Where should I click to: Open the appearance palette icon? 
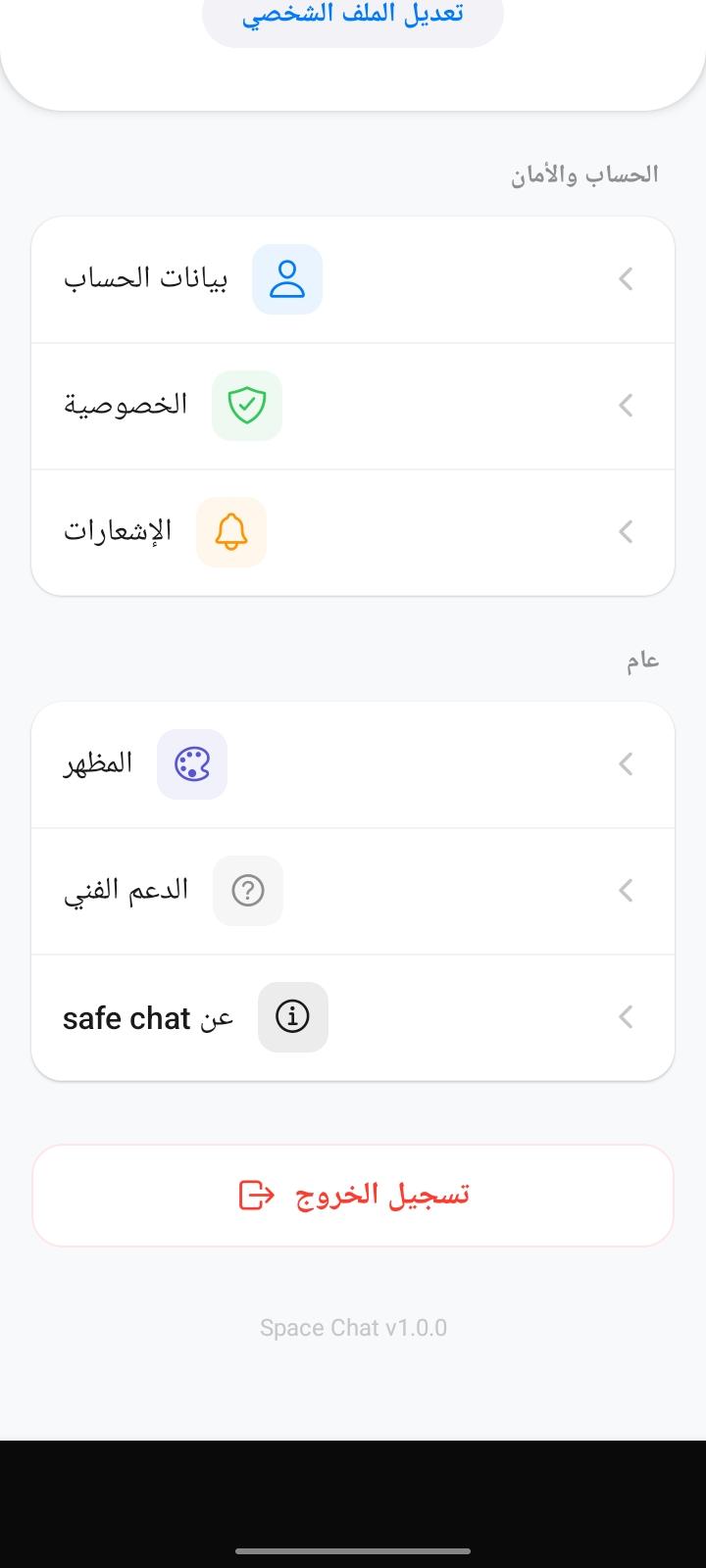click(191, 763)
